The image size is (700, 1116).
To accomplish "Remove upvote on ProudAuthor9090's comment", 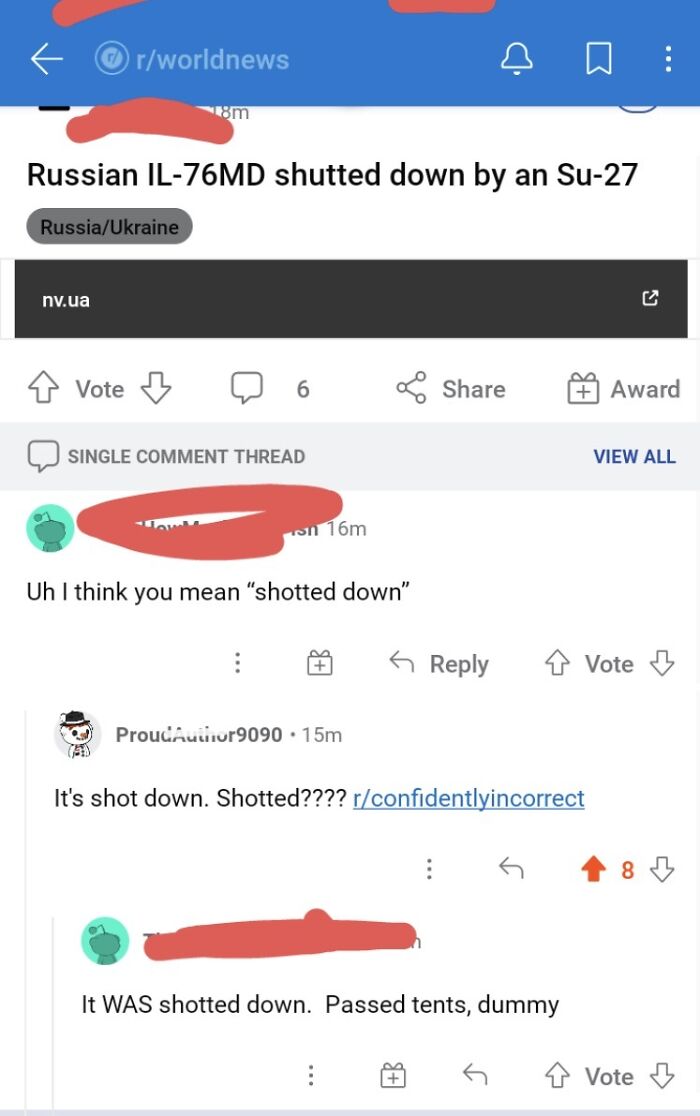I will tap(593, 870).
